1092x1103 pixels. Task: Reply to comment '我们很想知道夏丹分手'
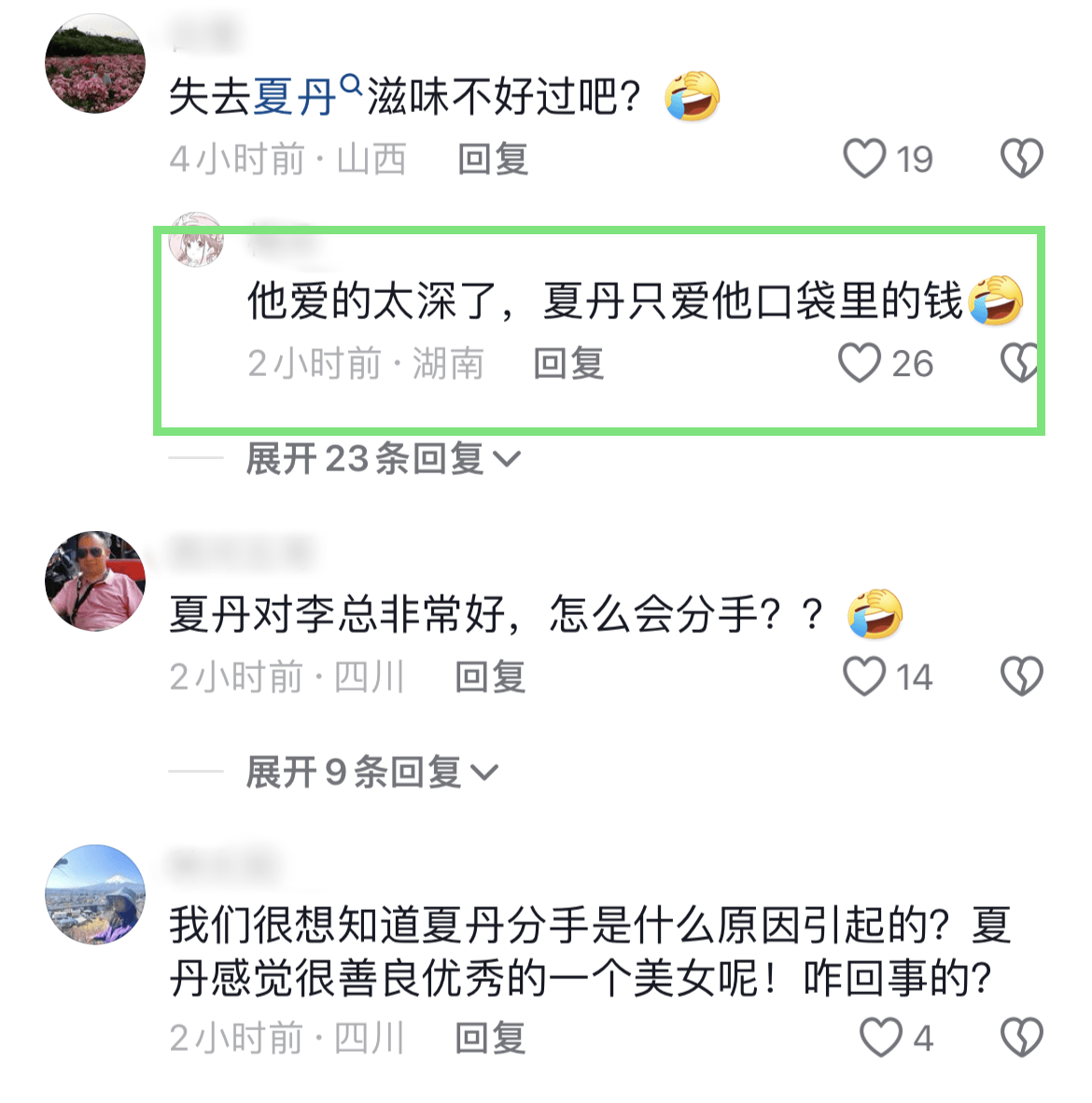[490, 1038]
